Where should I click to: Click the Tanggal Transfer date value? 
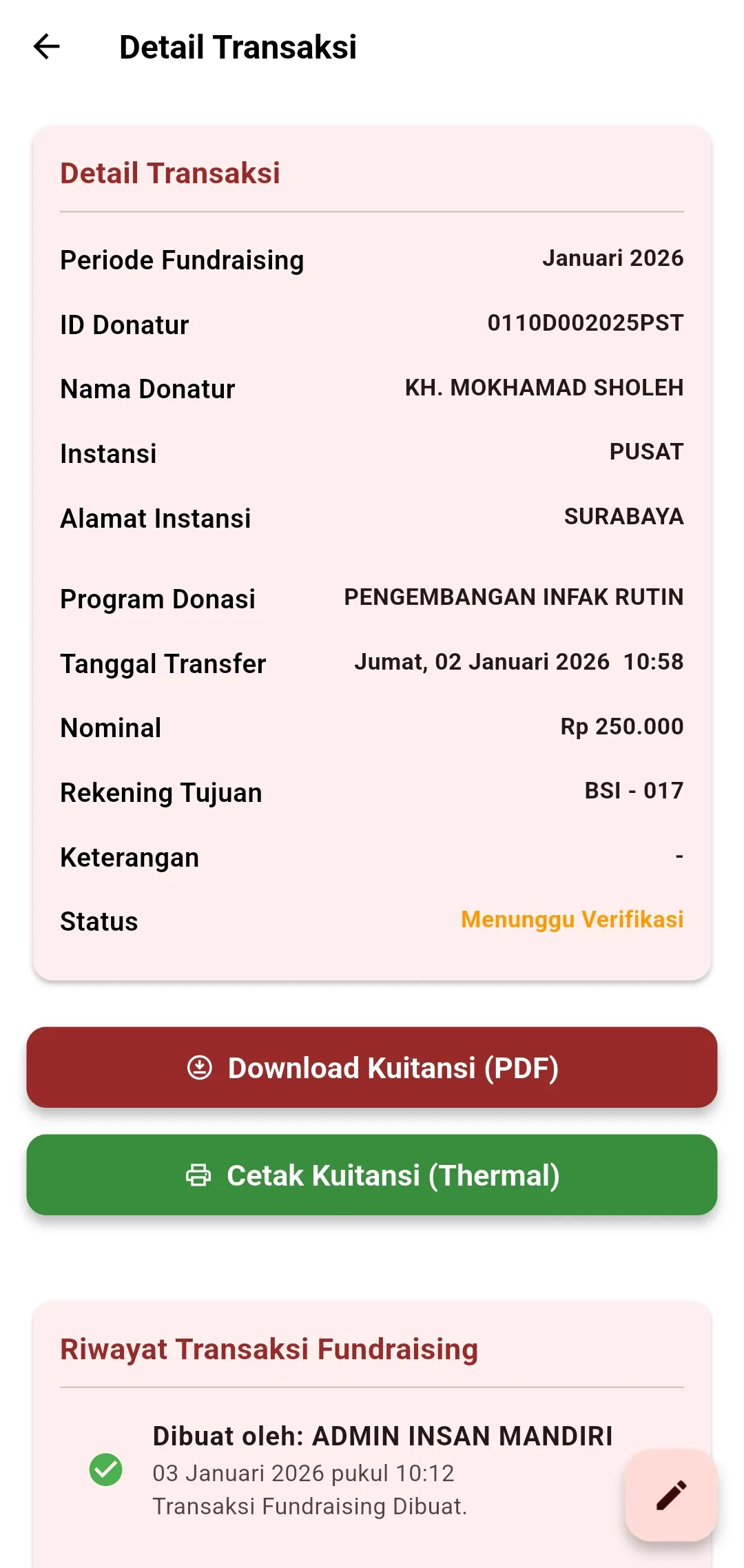(518, 662)
